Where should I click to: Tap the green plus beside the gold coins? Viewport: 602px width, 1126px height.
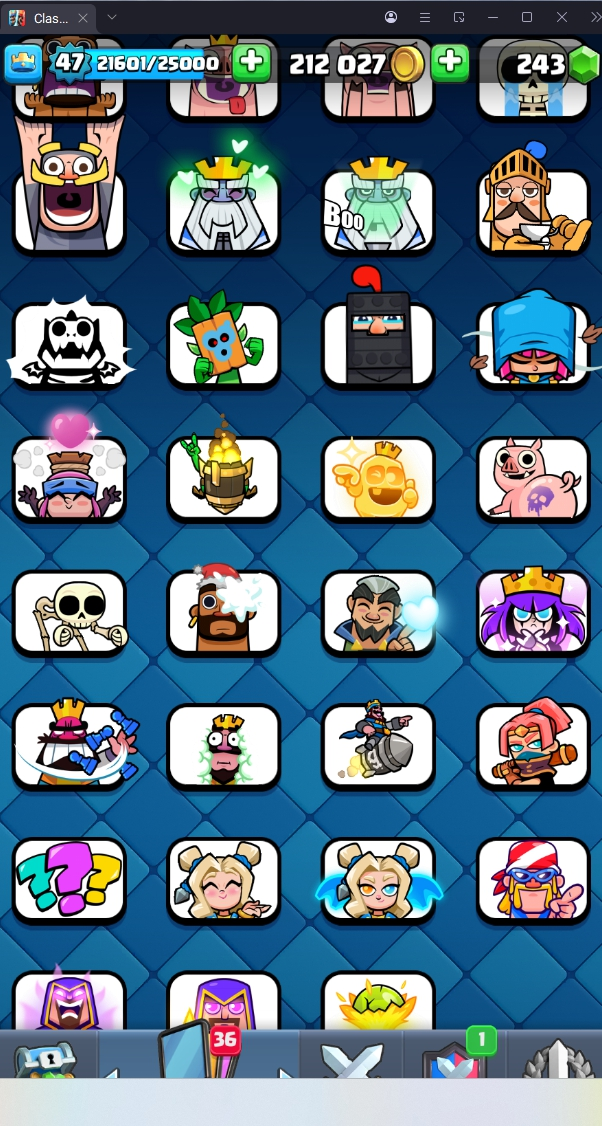coord(451,62)
